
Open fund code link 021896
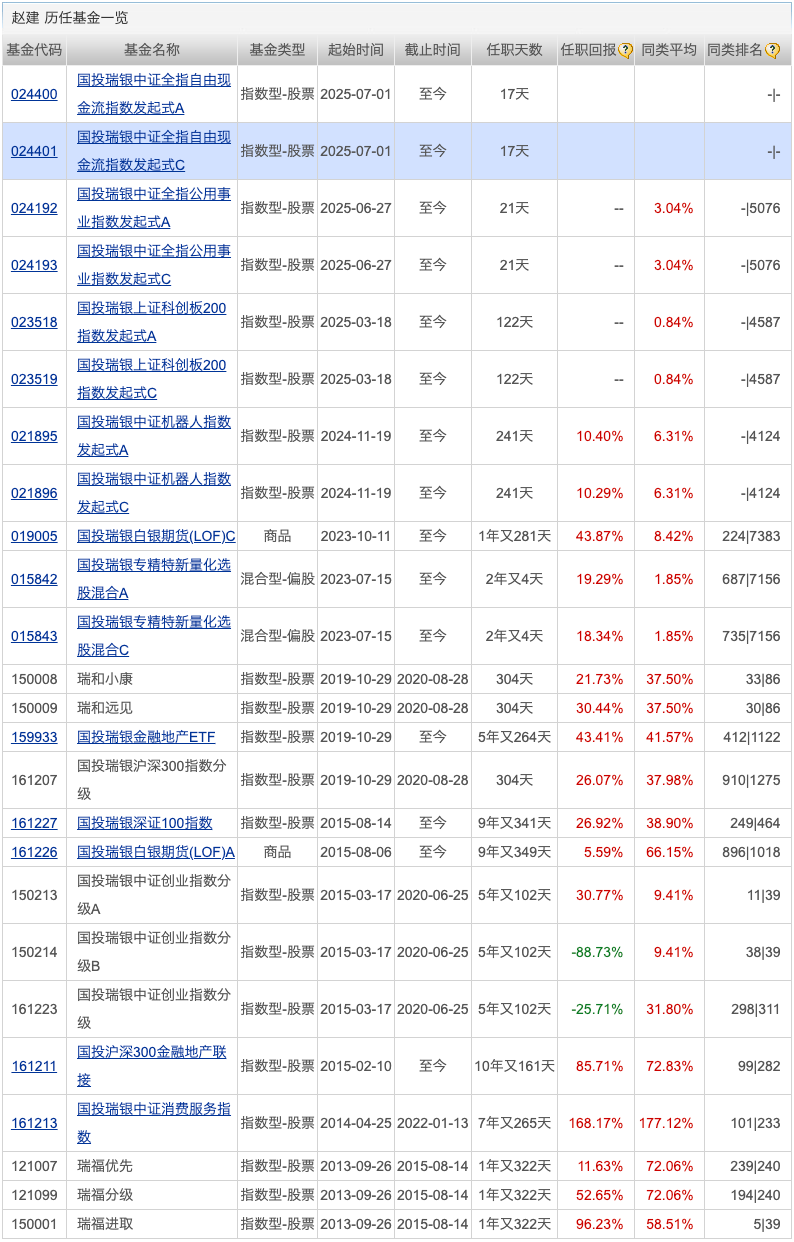click(34, 493)
